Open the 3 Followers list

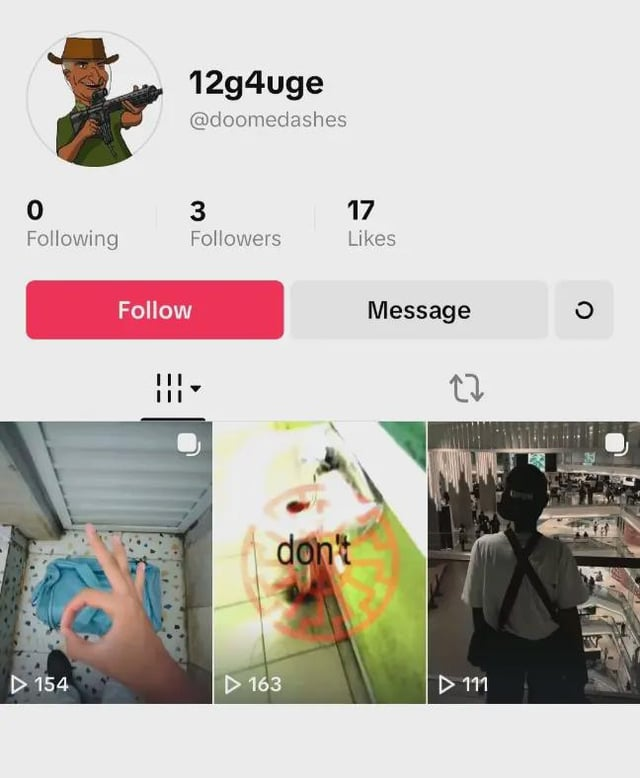[x=235, y=224]
